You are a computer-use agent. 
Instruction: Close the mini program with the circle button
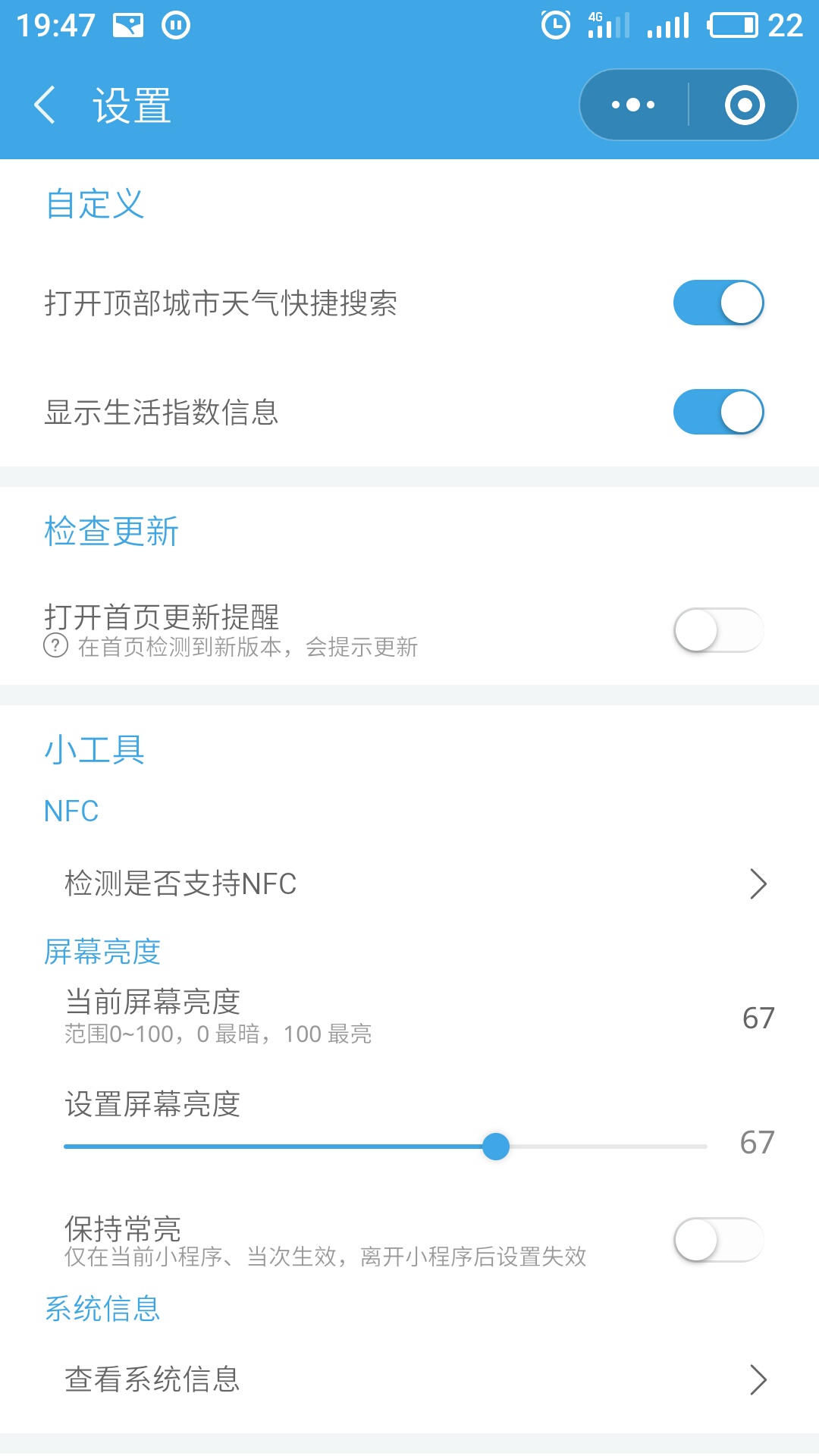745,105
